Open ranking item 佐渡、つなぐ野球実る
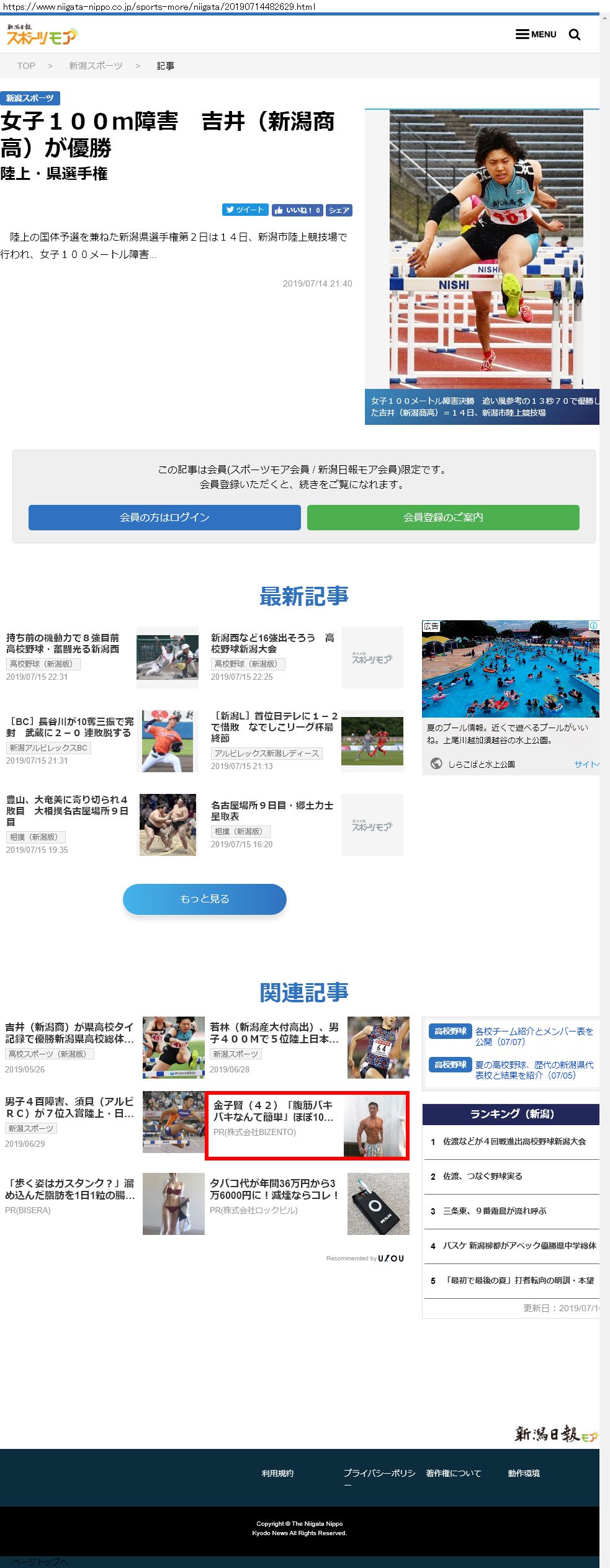 [482, 1176]
